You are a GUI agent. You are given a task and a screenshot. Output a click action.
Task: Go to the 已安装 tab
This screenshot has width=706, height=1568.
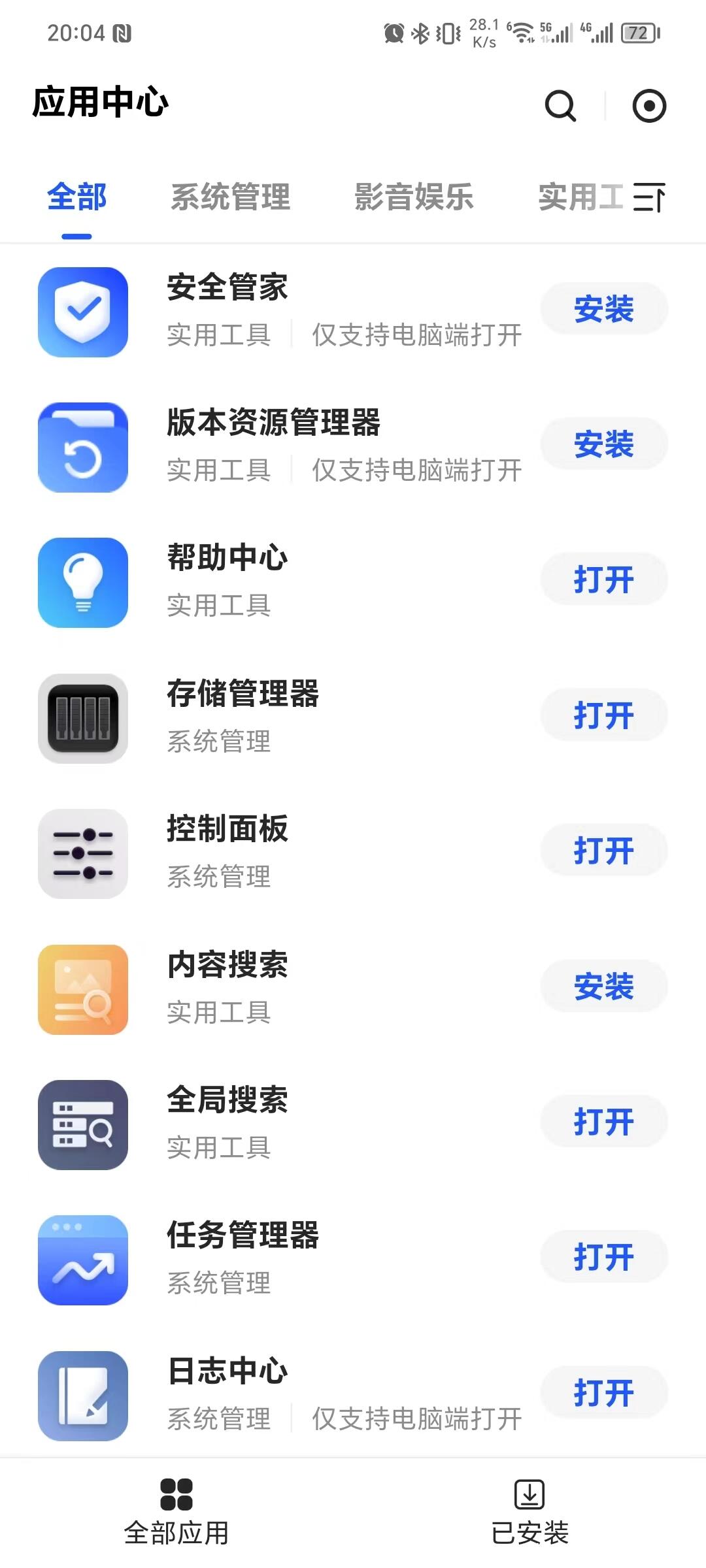point(529,1513)
